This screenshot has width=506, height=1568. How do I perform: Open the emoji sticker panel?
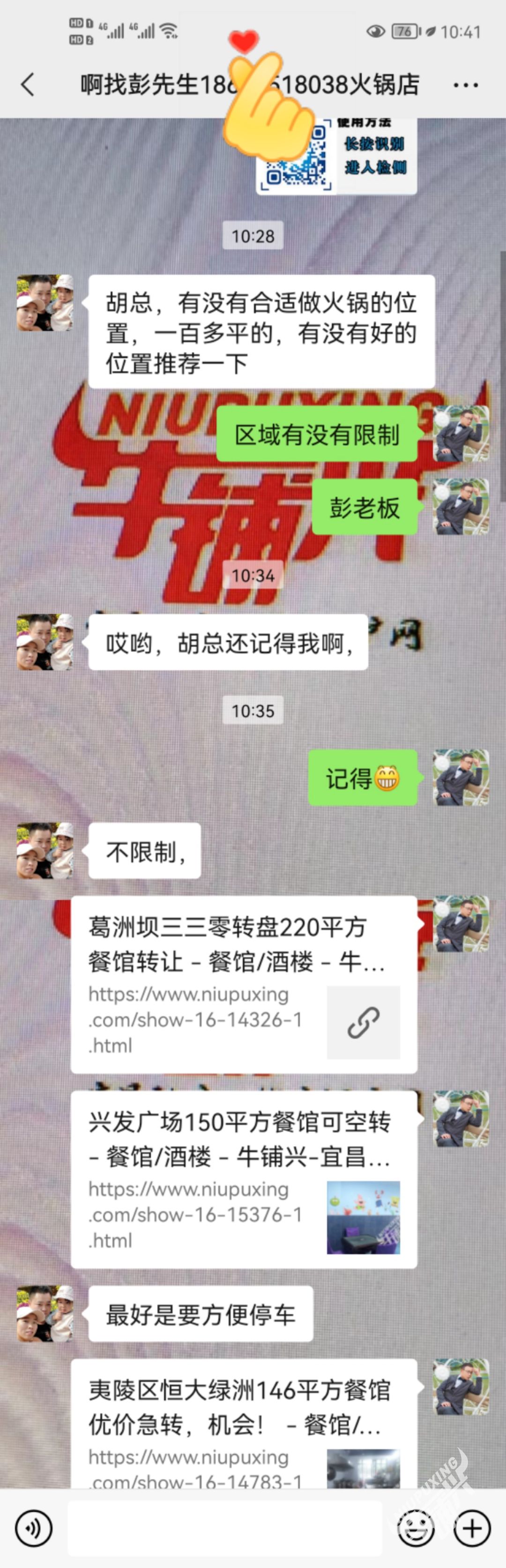[416, 1528]
